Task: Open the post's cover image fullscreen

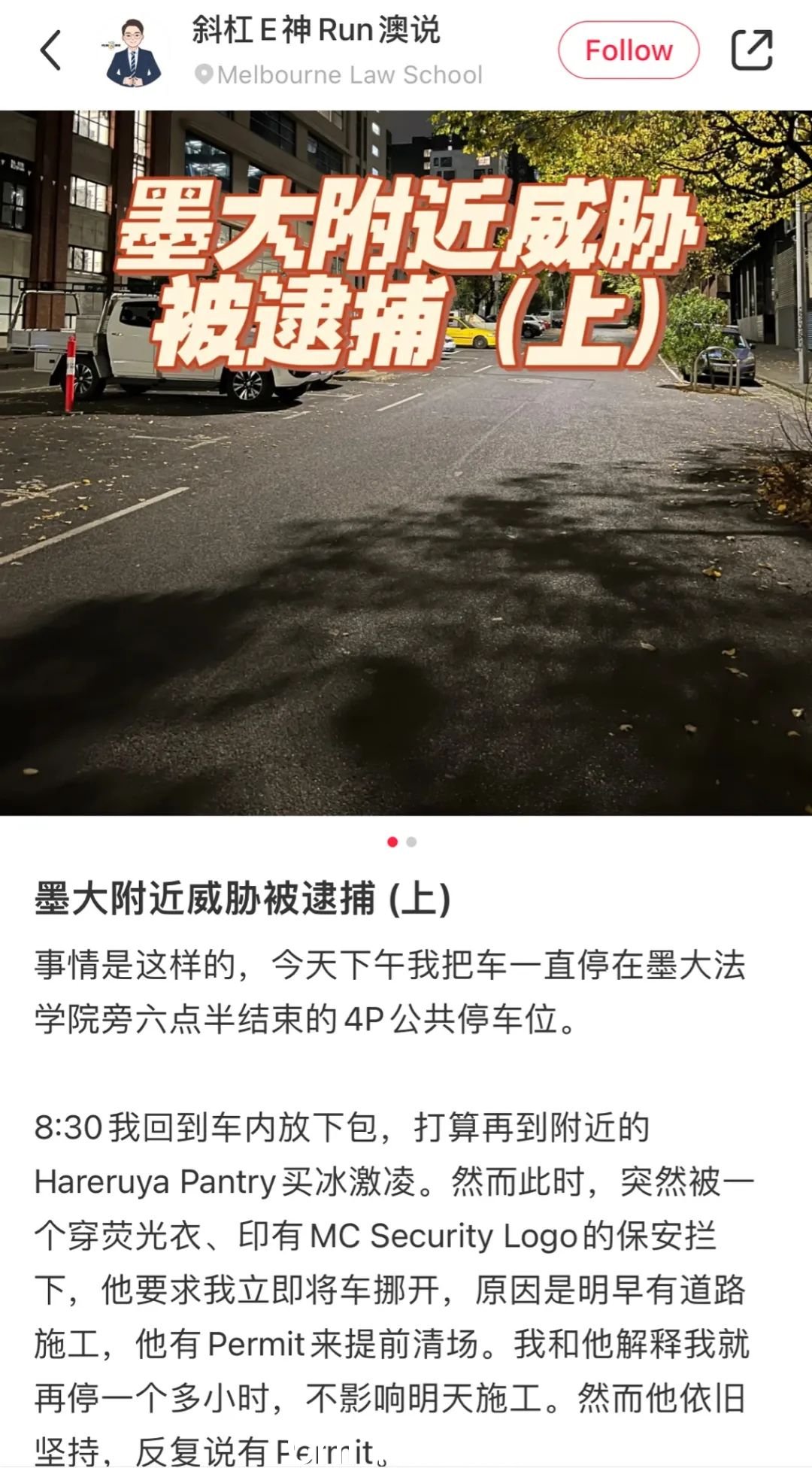Action: point(406,526)
